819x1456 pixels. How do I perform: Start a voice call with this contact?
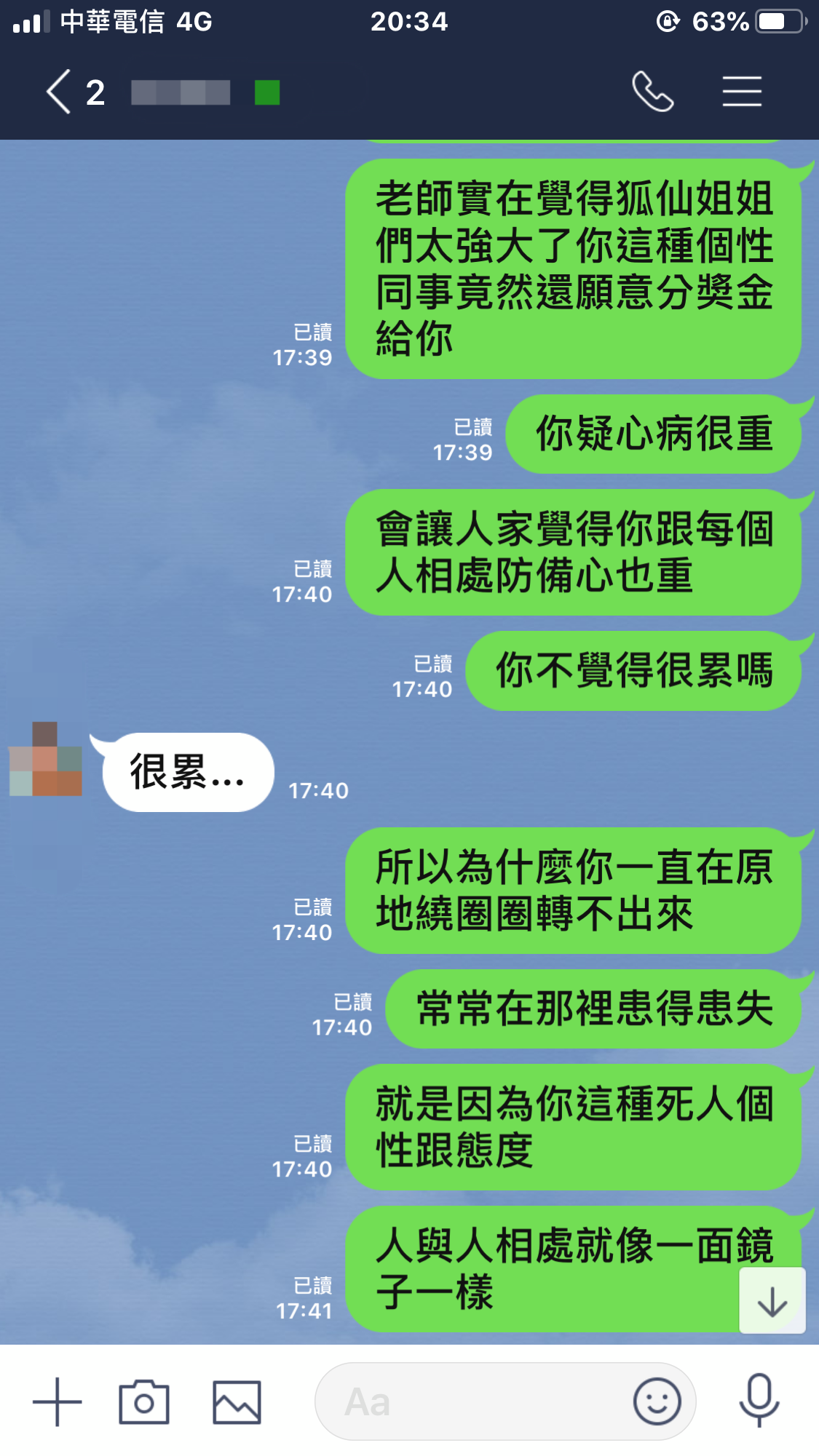click(652, 92)
